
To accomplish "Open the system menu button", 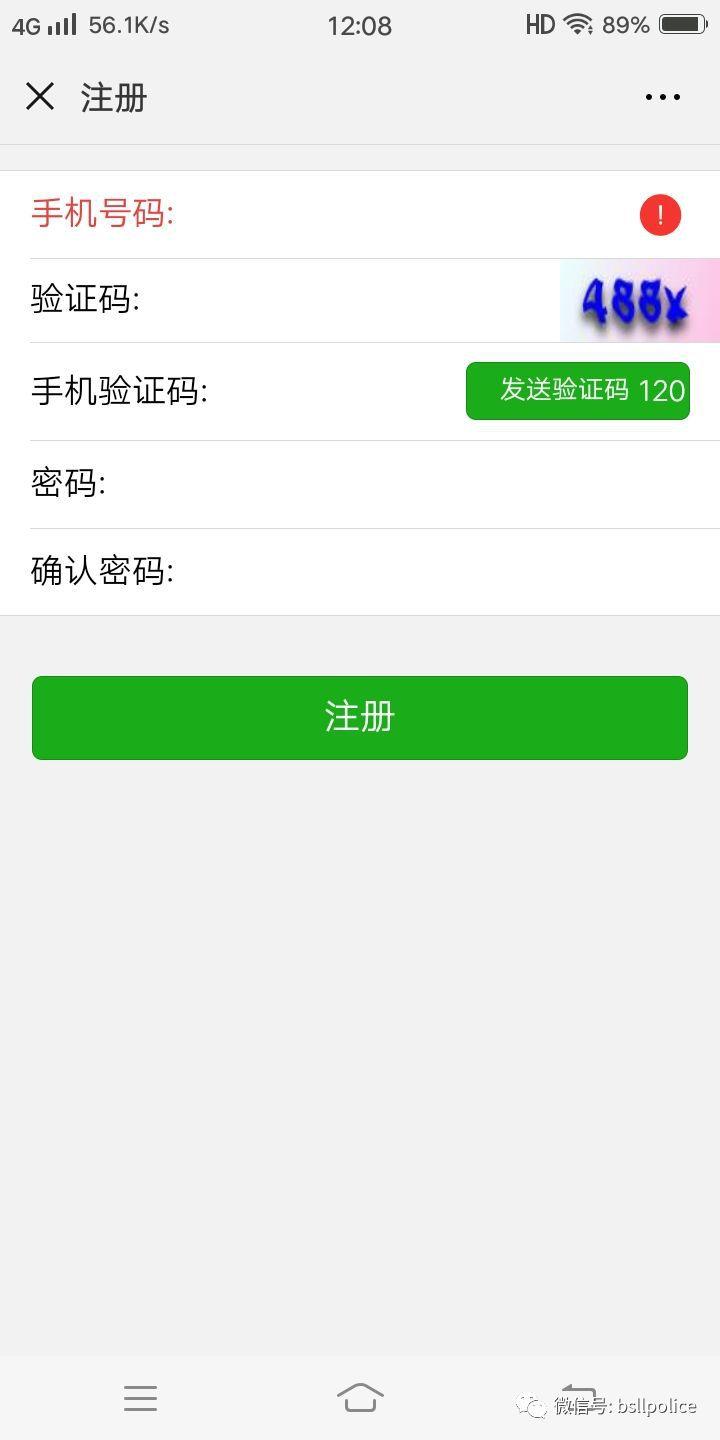I will point(140,1398).
